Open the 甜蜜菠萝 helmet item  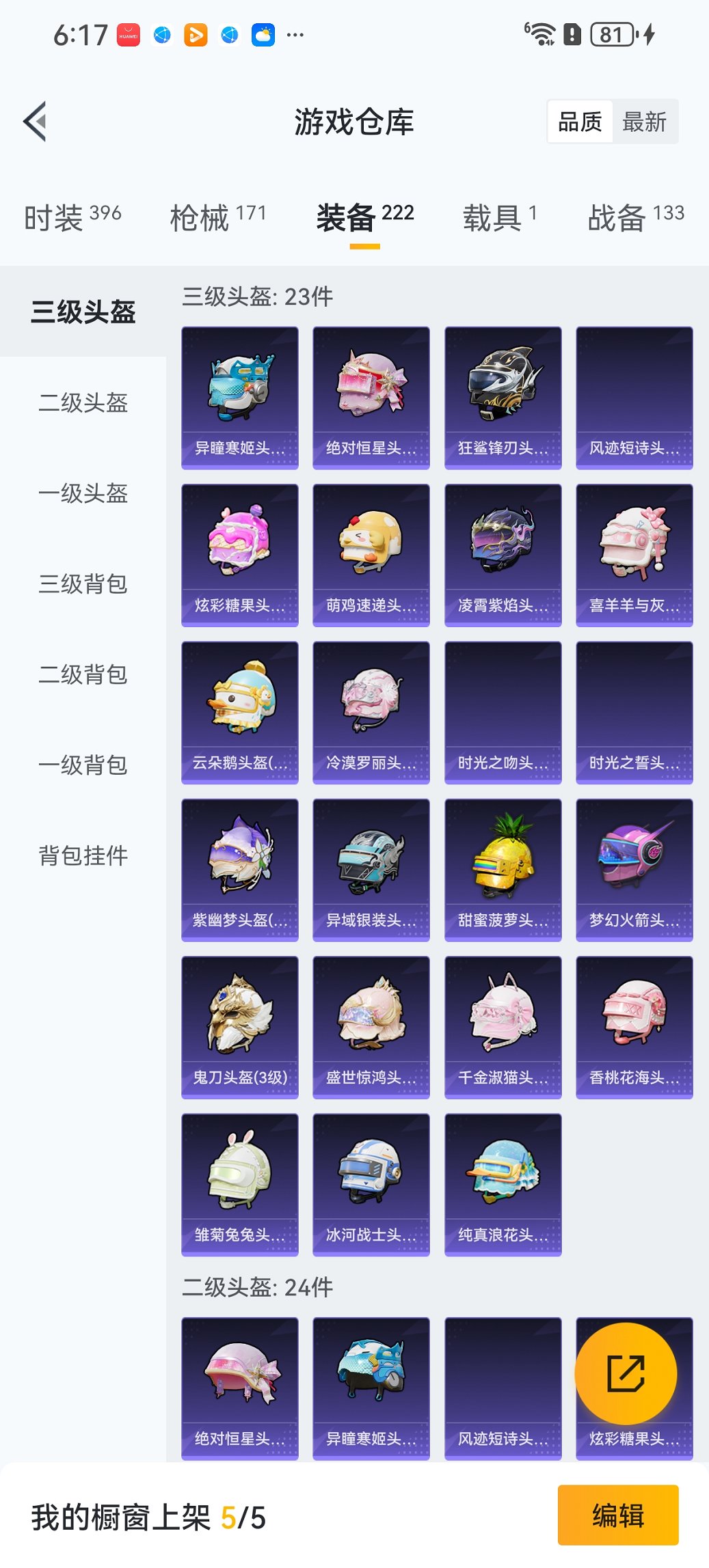tap(503, 870)
